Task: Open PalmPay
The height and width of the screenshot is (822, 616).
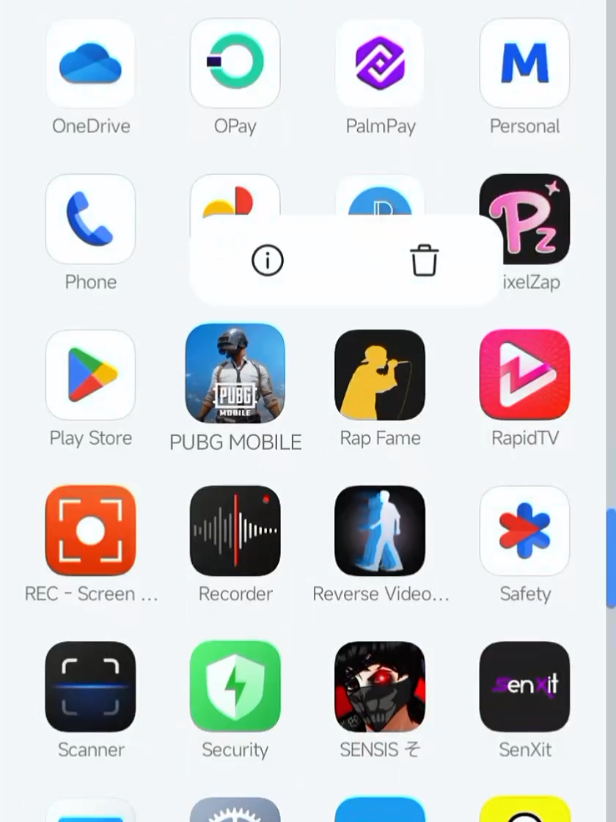Action: pyautogui.click(x=380, y=64)
